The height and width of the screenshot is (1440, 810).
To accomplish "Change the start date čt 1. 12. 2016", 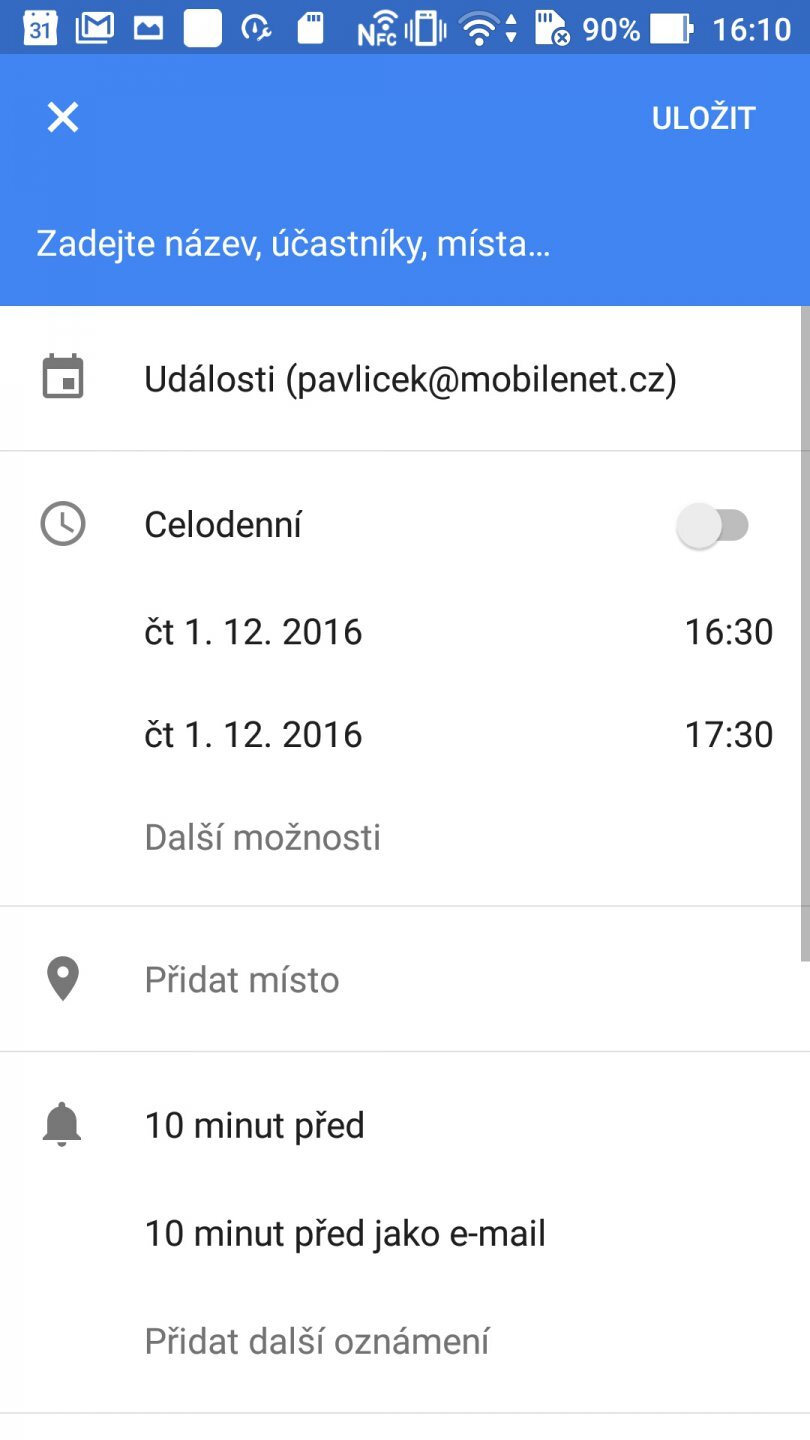I will click(x=253, y=632).
